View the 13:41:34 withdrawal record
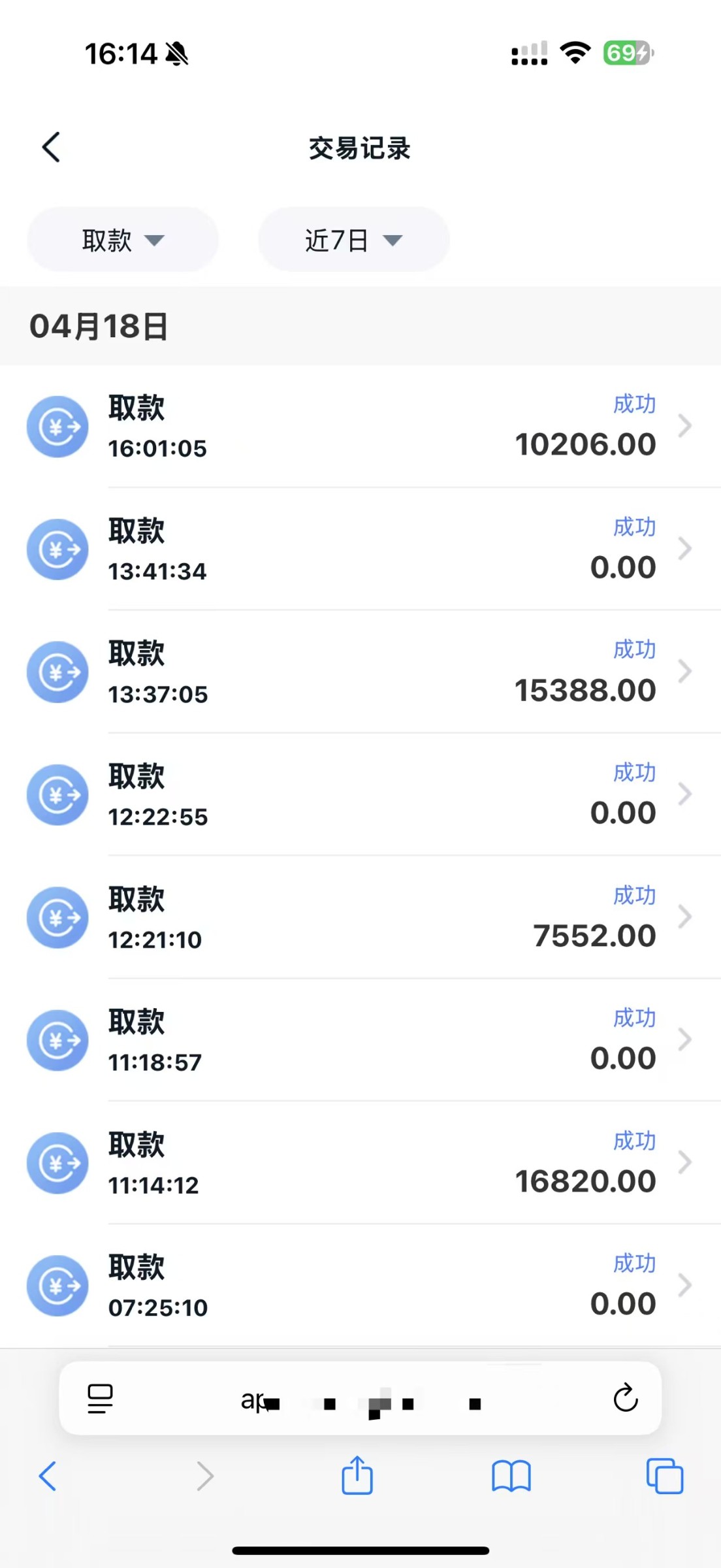Viewport: 721px width, 1568px height. tap(360, 549)
